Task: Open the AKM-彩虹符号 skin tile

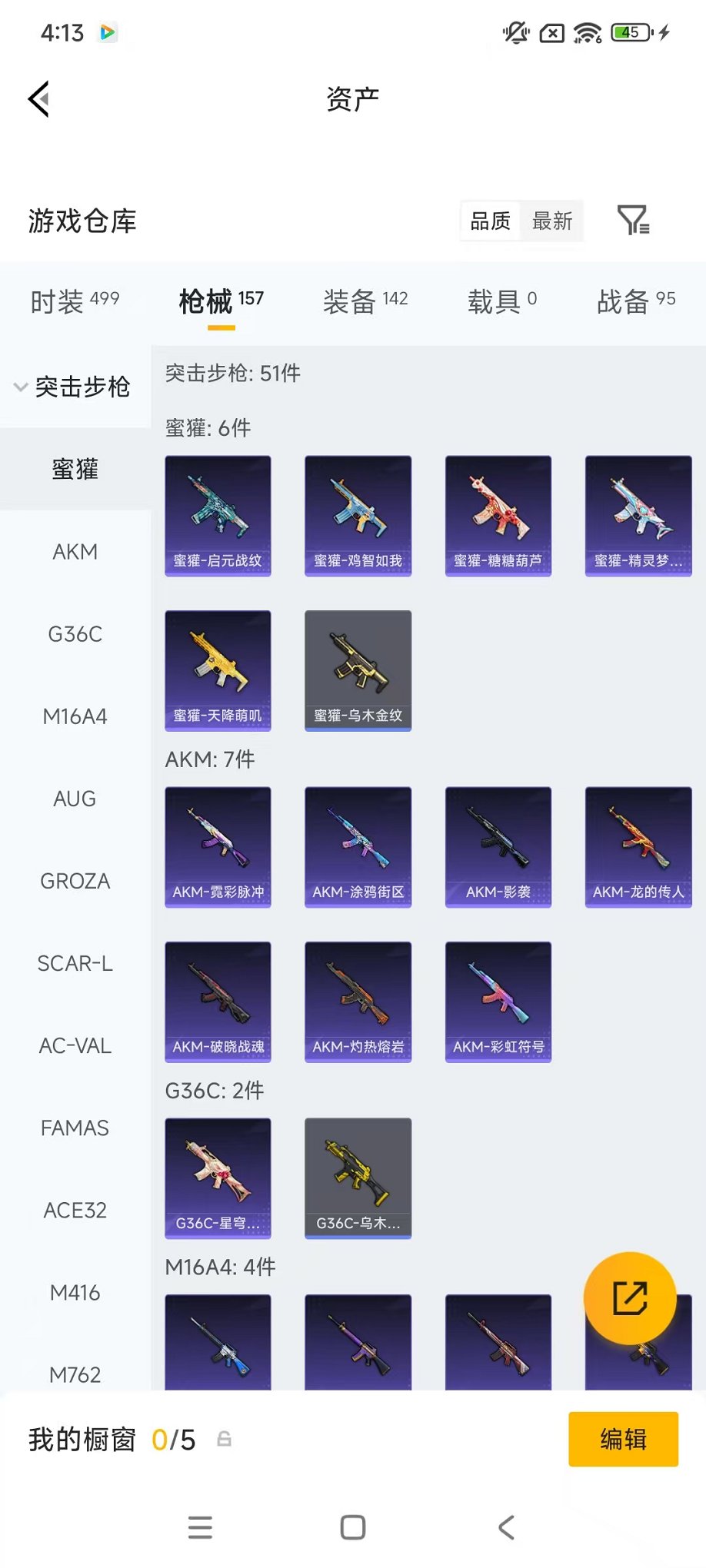Action: (498, 1002)
